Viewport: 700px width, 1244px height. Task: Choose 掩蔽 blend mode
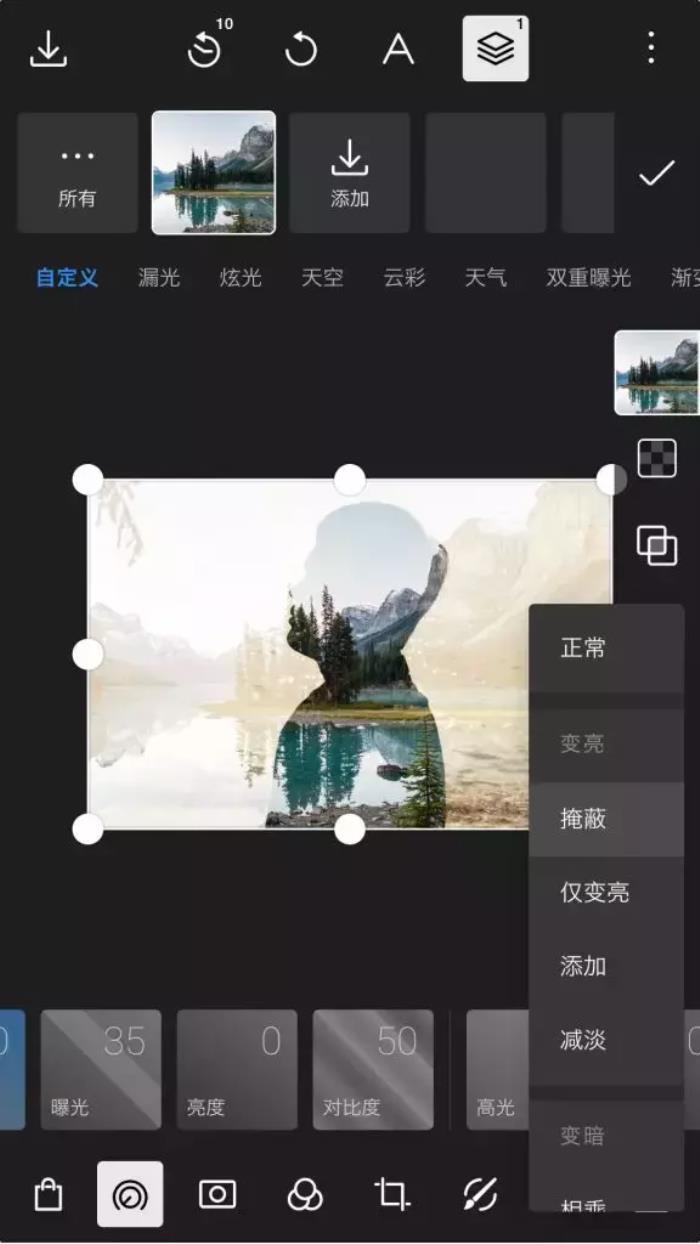click(x=583, y=819)
